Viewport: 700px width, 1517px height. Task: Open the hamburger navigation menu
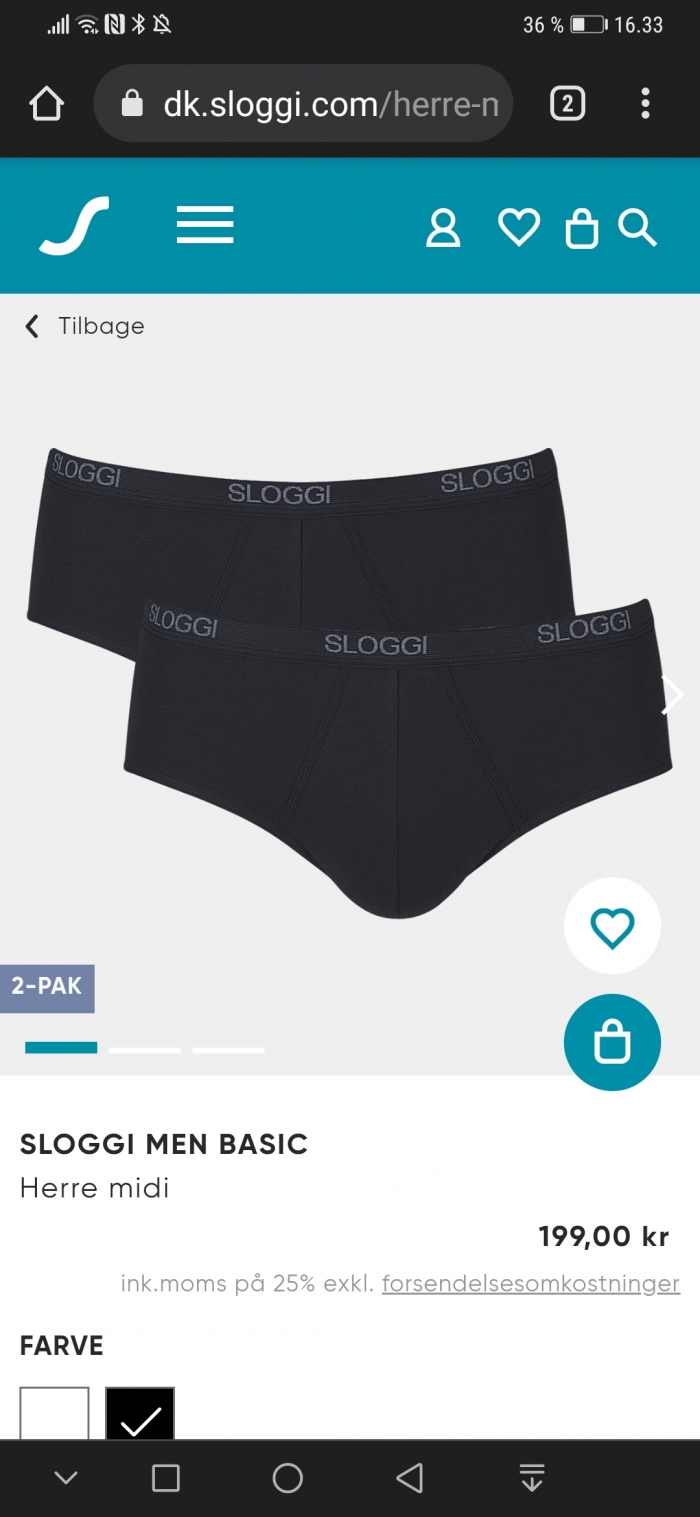tap(205, 225)
